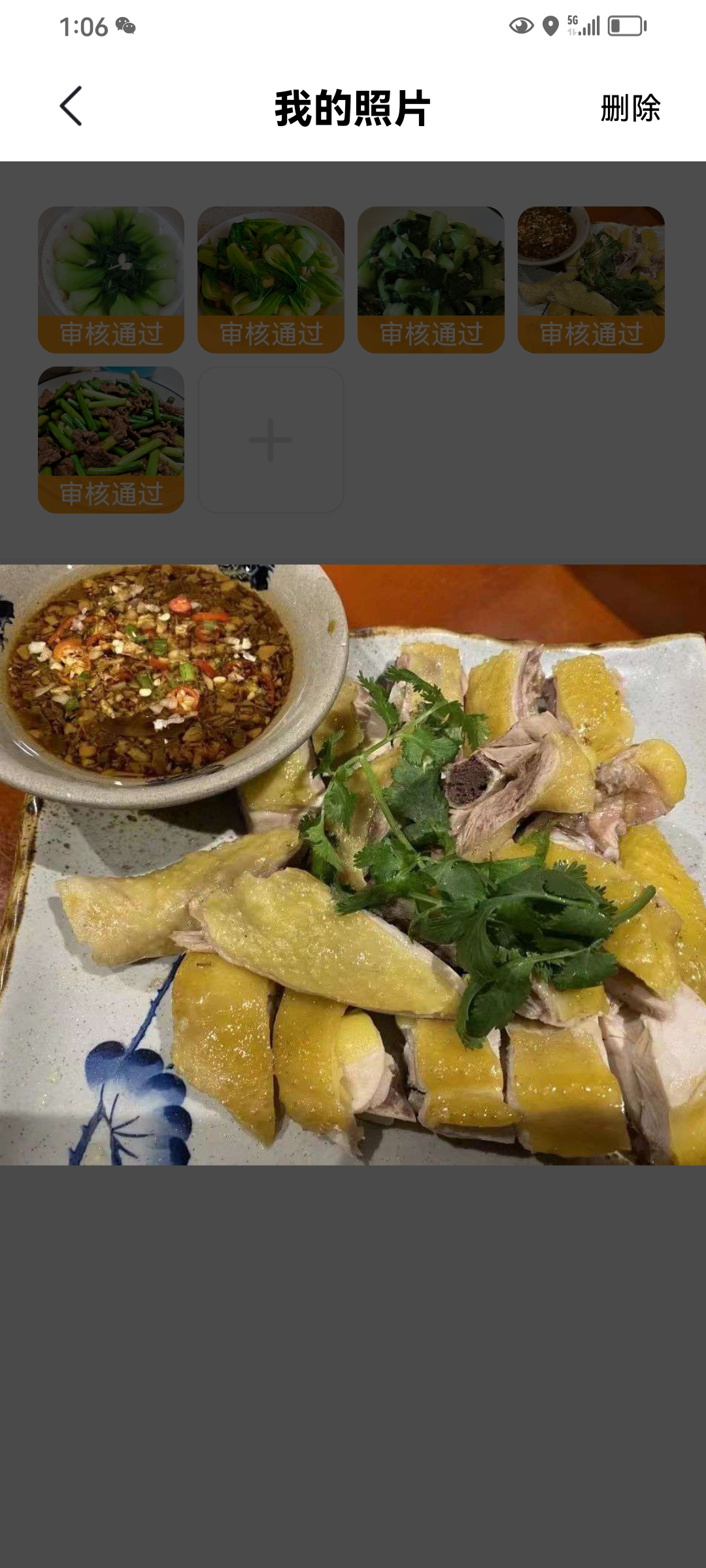Open the dark leafy greens photo thumbnail
This screenshot has width=706, height=1568.
coord(431,280)
